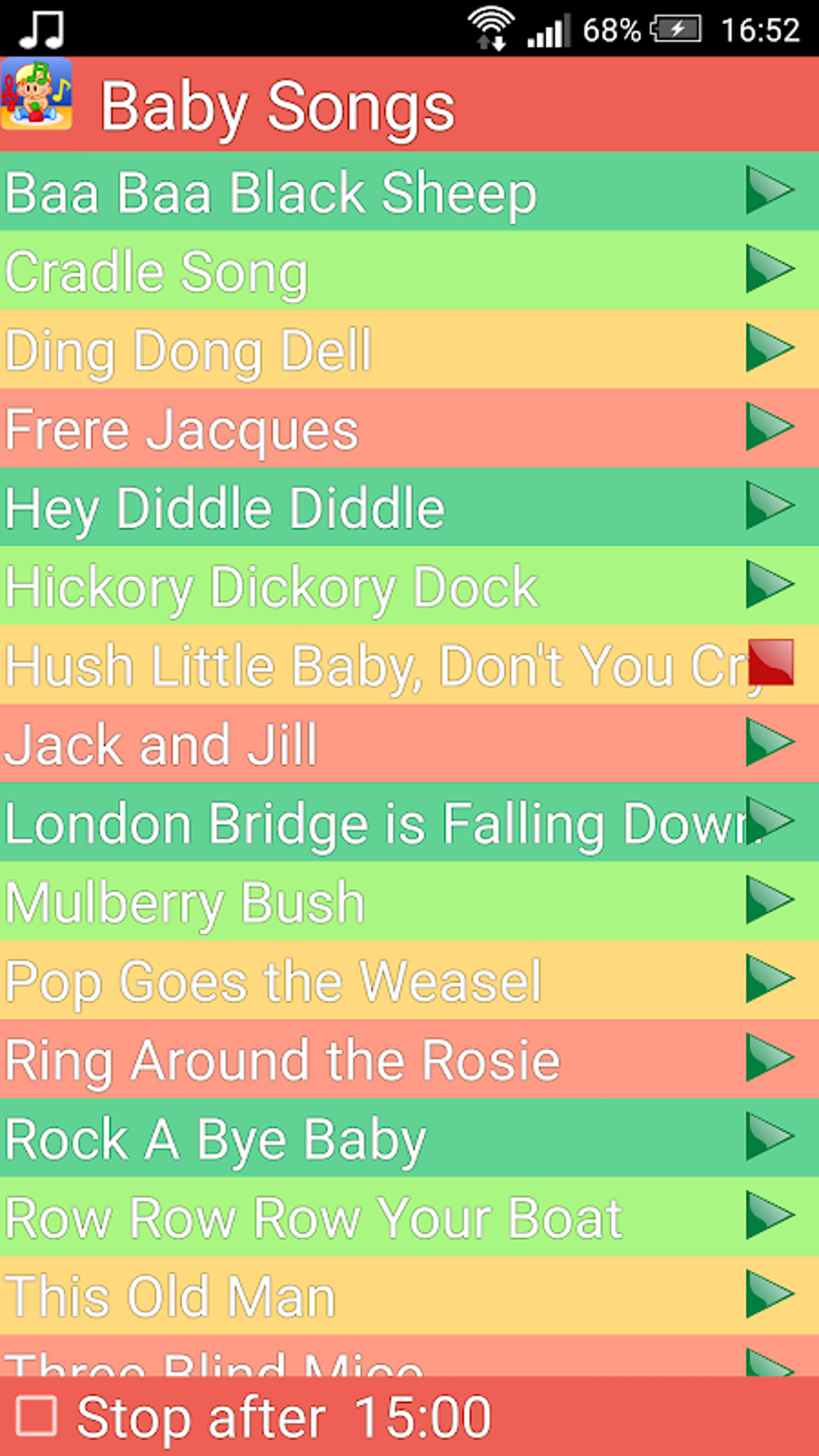Play Frere Jacques
The width and height of the screenshot is (819, 1456).
[x=769, y=426]
